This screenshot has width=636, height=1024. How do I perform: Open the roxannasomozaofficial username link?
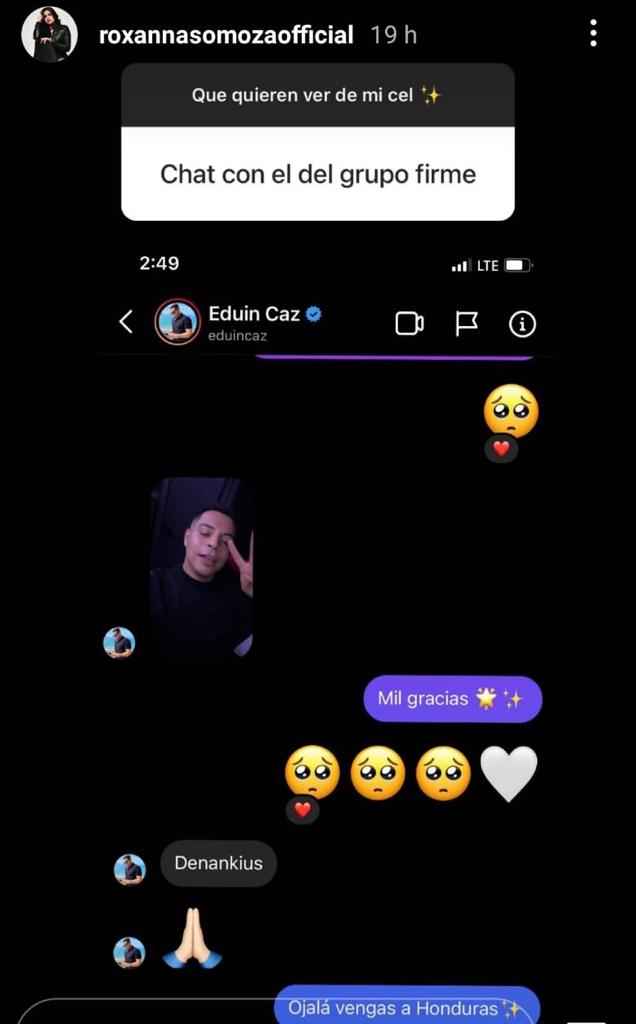pos(226,35)
